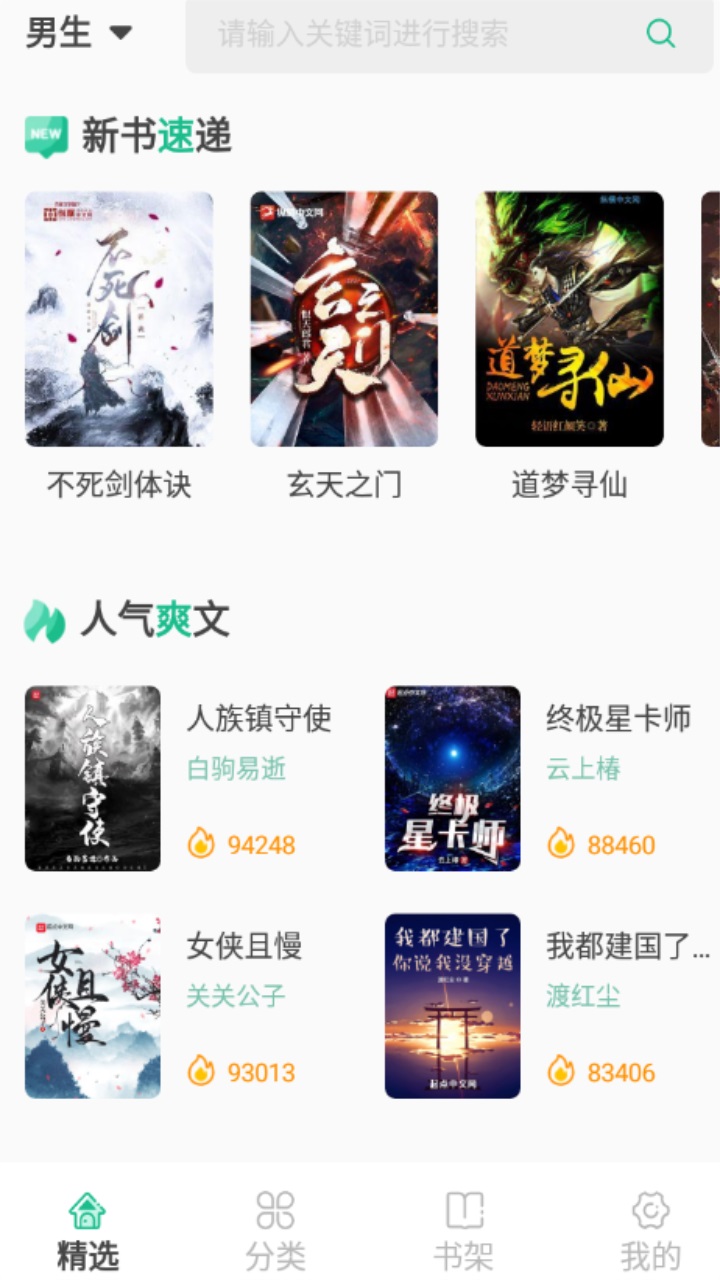Tap the search magnifier icon
Screen dimensions: 720x1280
coord(660,33)
